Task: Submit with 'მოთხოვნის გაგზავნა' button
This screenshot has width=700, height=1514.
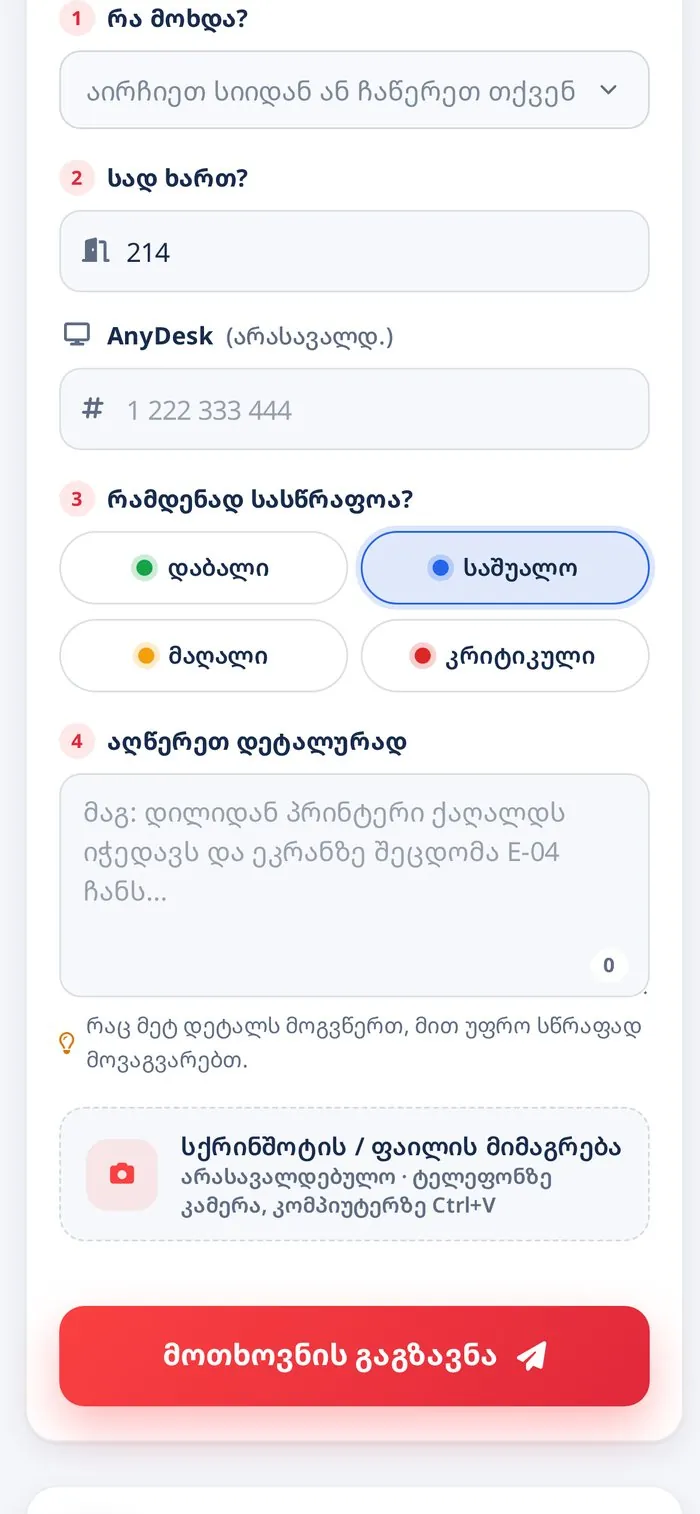Action: click(354, 1356)
